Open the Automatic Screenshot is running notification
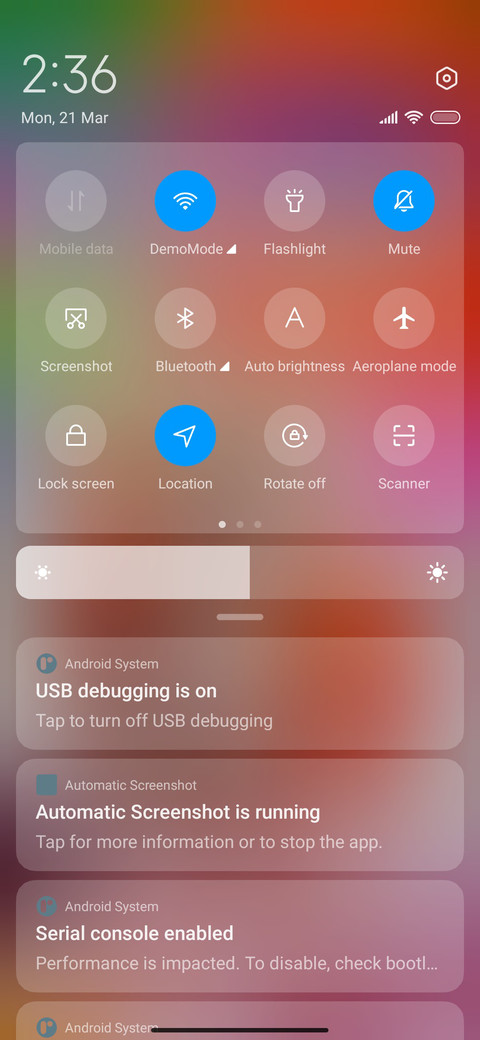480x1040 pixels. (240, 815)
